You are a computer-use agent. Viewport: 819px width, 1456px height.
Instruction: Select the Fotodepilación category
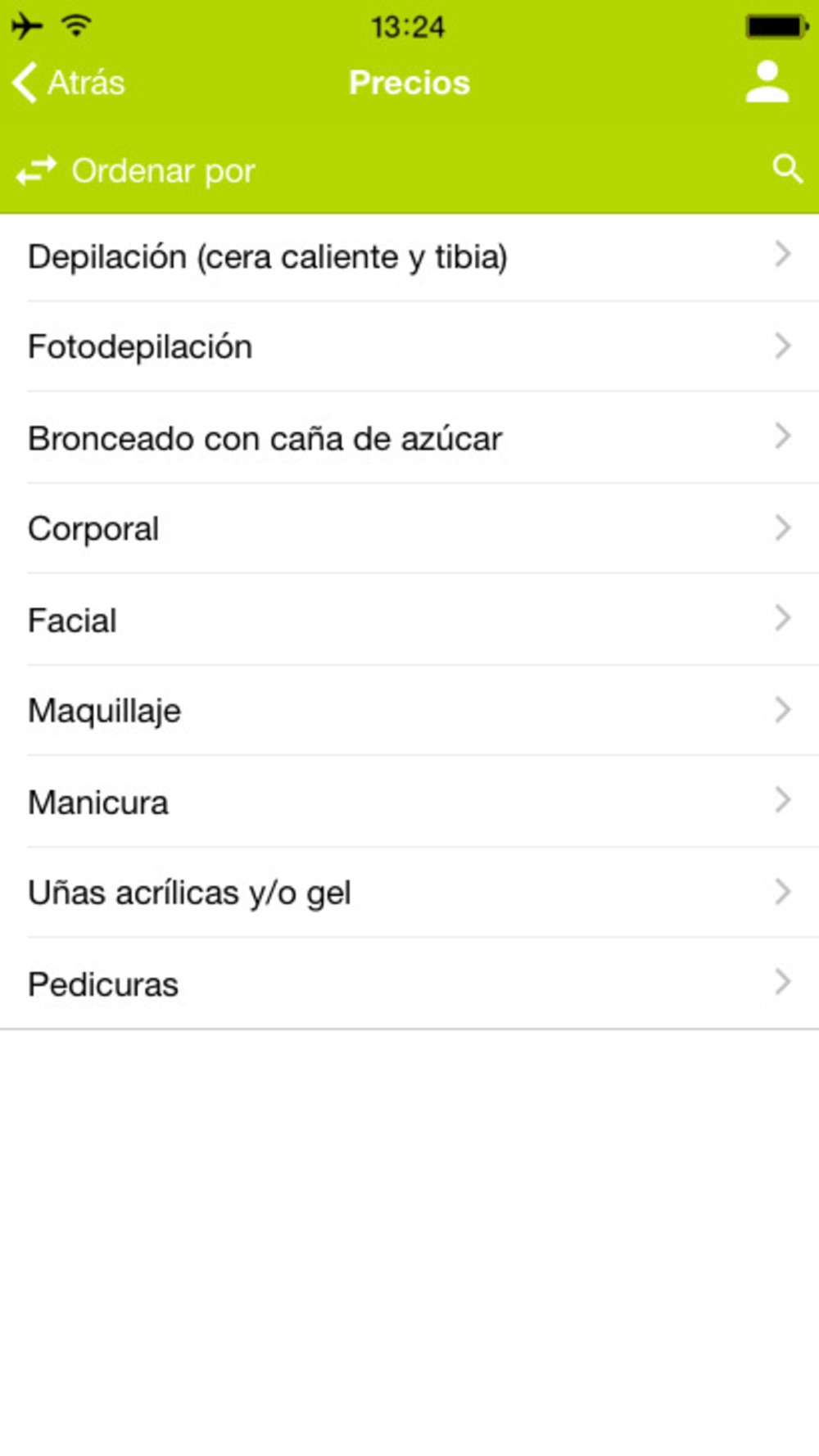[409, 346]
